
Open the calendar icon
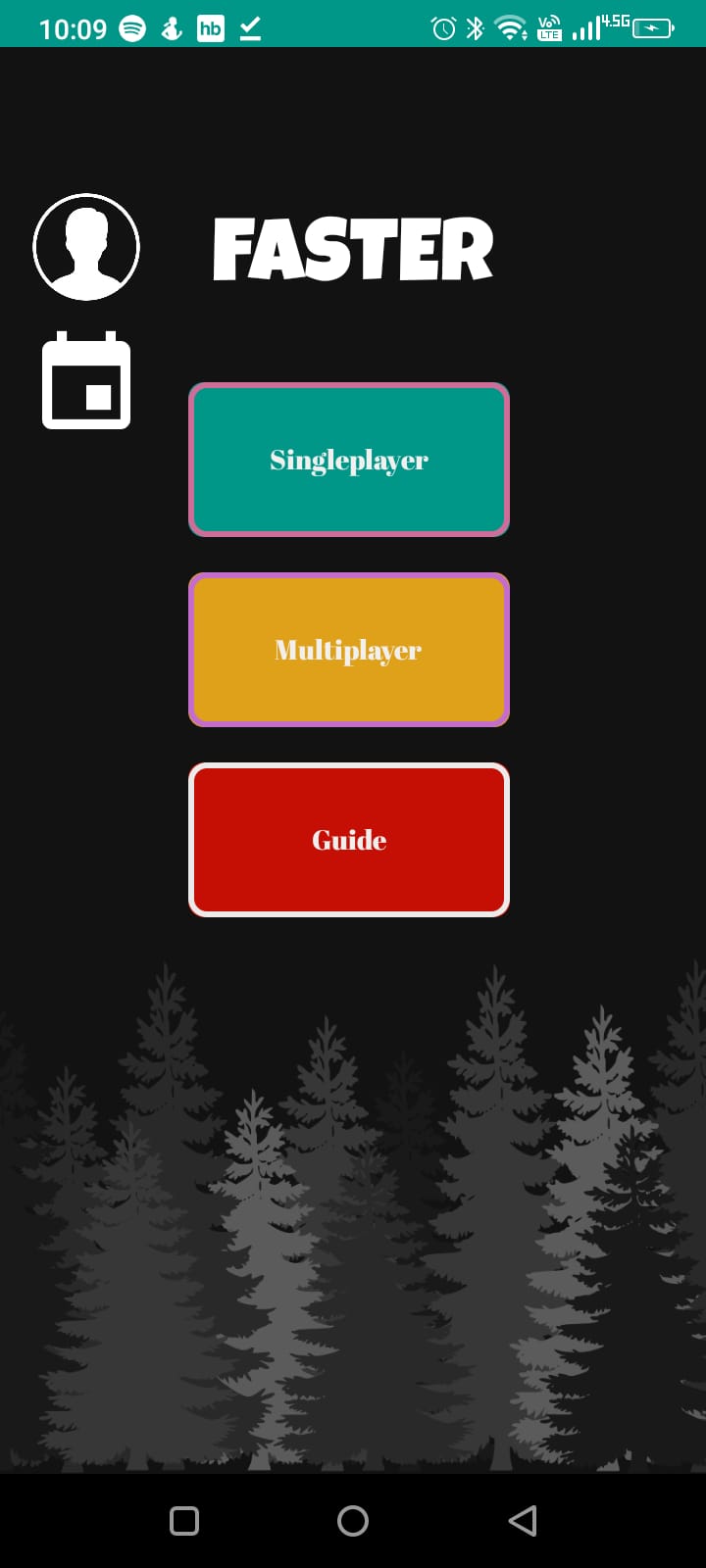click(86, 382)
